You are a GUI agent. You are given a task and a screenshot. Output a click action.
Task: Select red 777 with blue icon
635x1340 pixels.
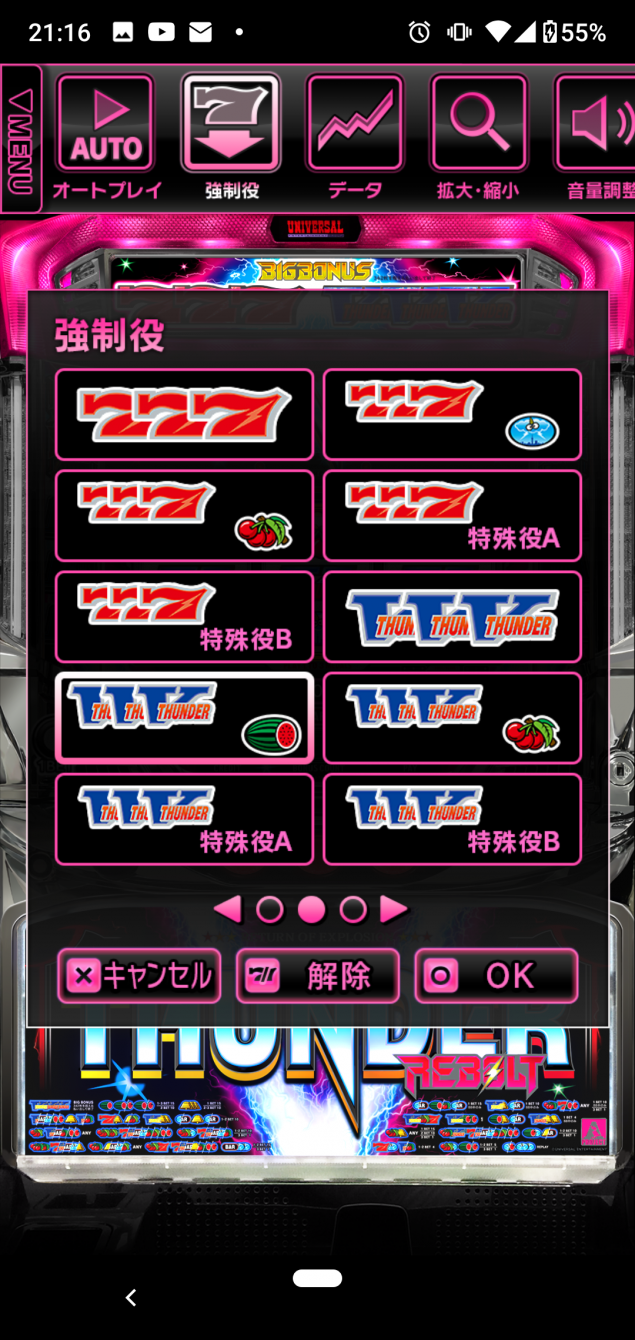coord(452,414)
